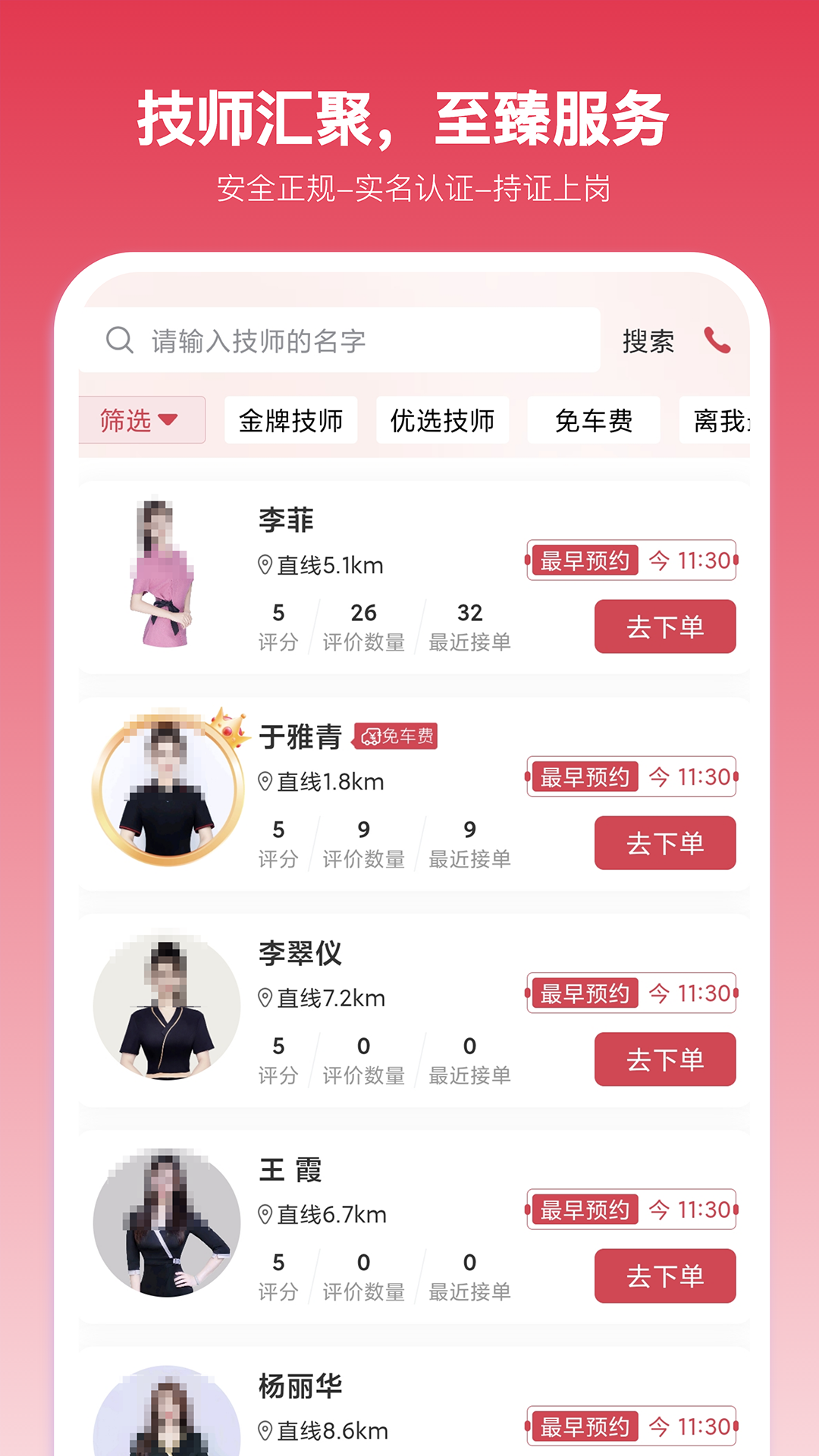Open the 最早预约 booking time for 王霞
819x1456 pixels.
click(x=631, y=1210)
